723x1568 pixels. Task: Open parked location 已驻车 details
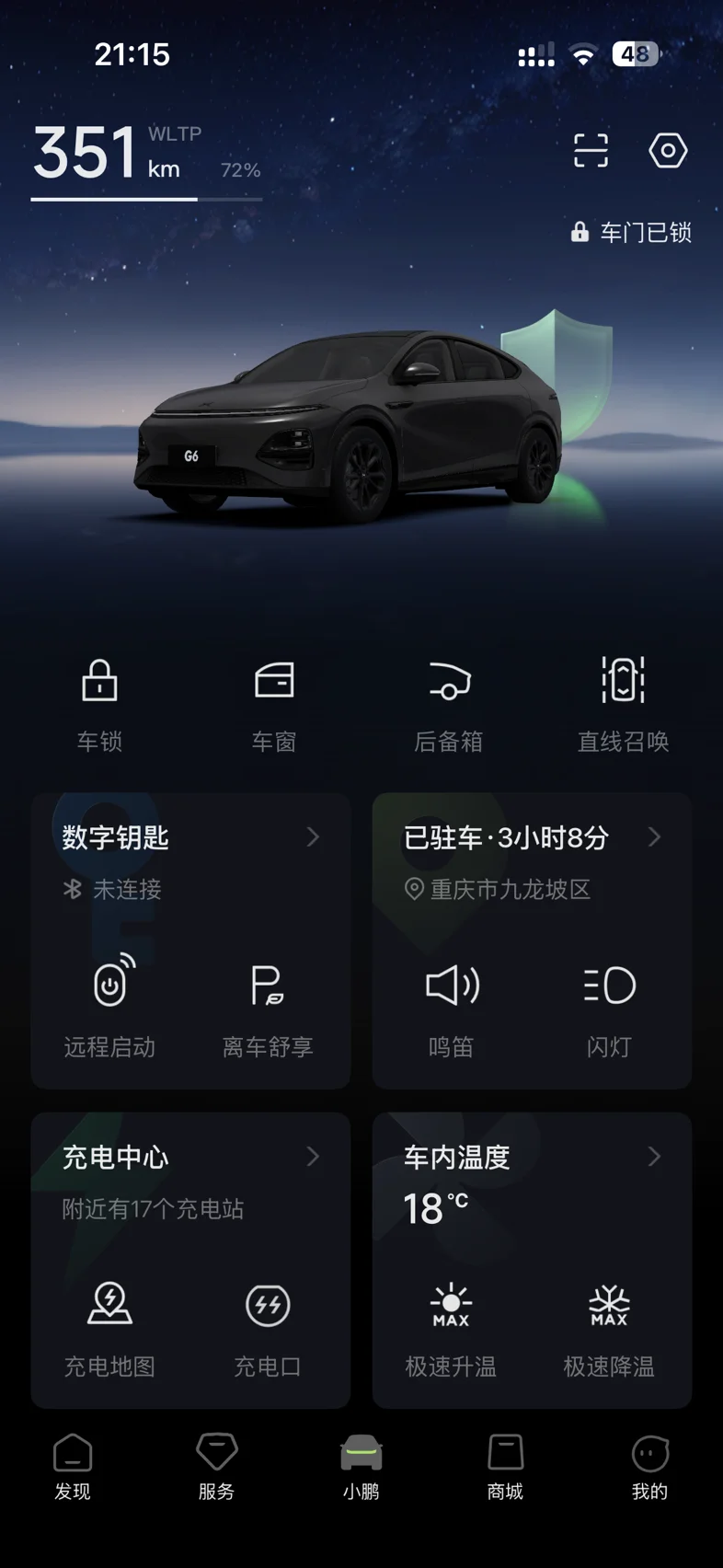point(533,837)
